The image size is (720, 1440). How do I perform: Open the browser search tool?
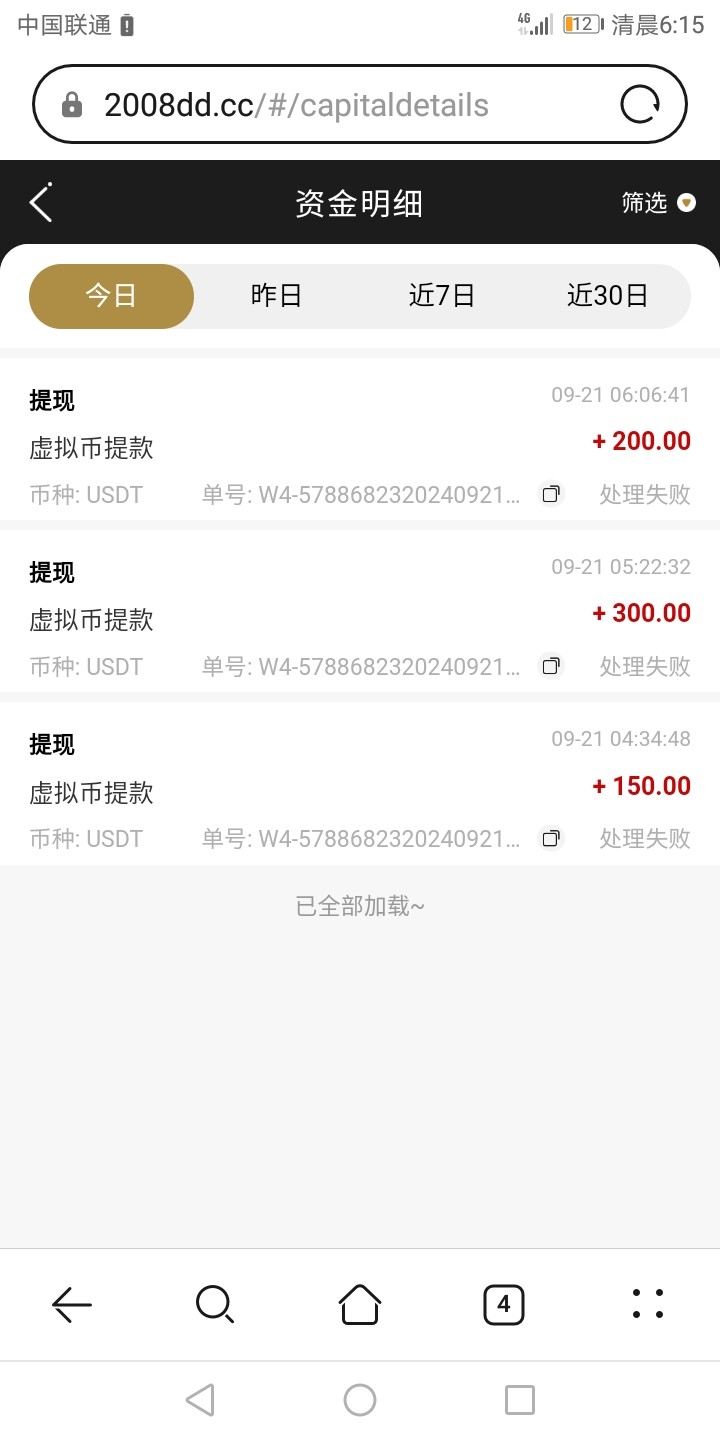[215, 1304]
